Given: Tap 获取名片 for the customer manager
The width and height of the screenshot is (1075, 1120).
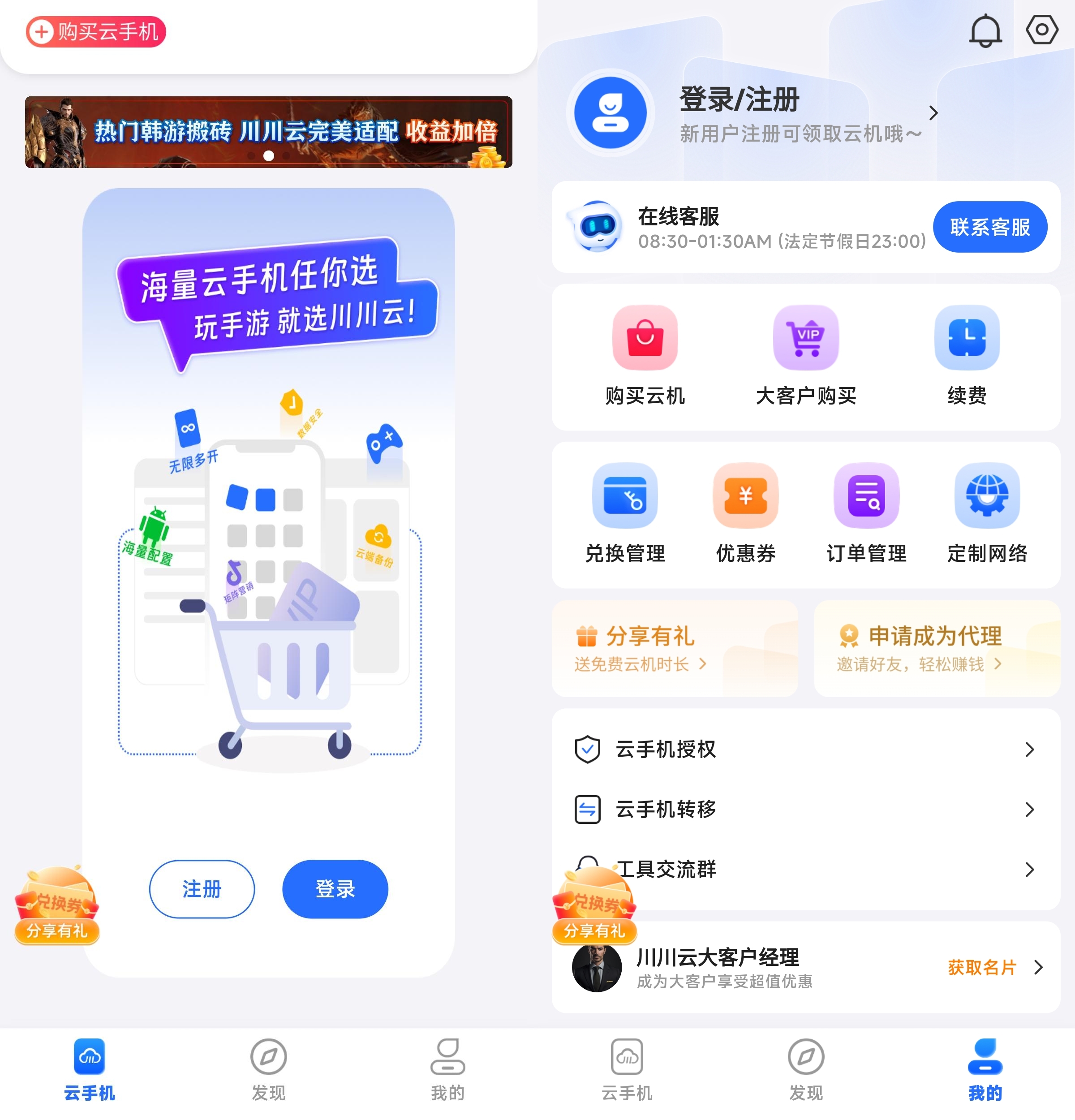Looking at the screenshot, I should (982, 967).
